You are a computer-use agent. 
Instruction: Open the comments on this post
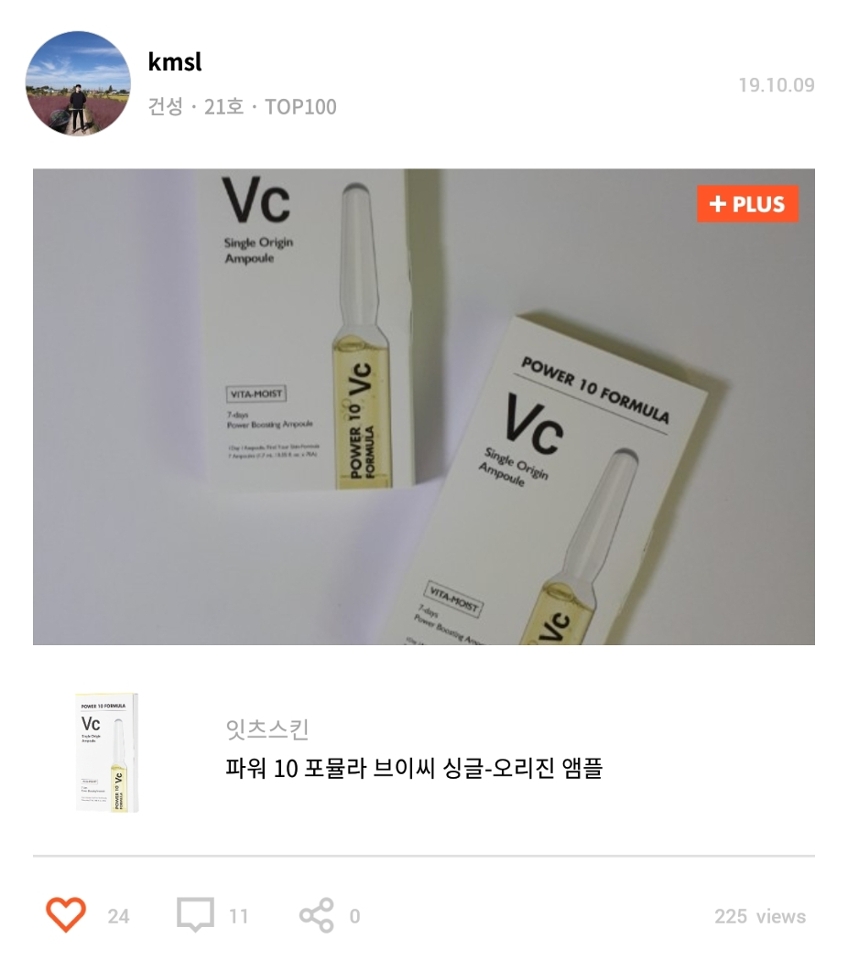coord(195,915)
